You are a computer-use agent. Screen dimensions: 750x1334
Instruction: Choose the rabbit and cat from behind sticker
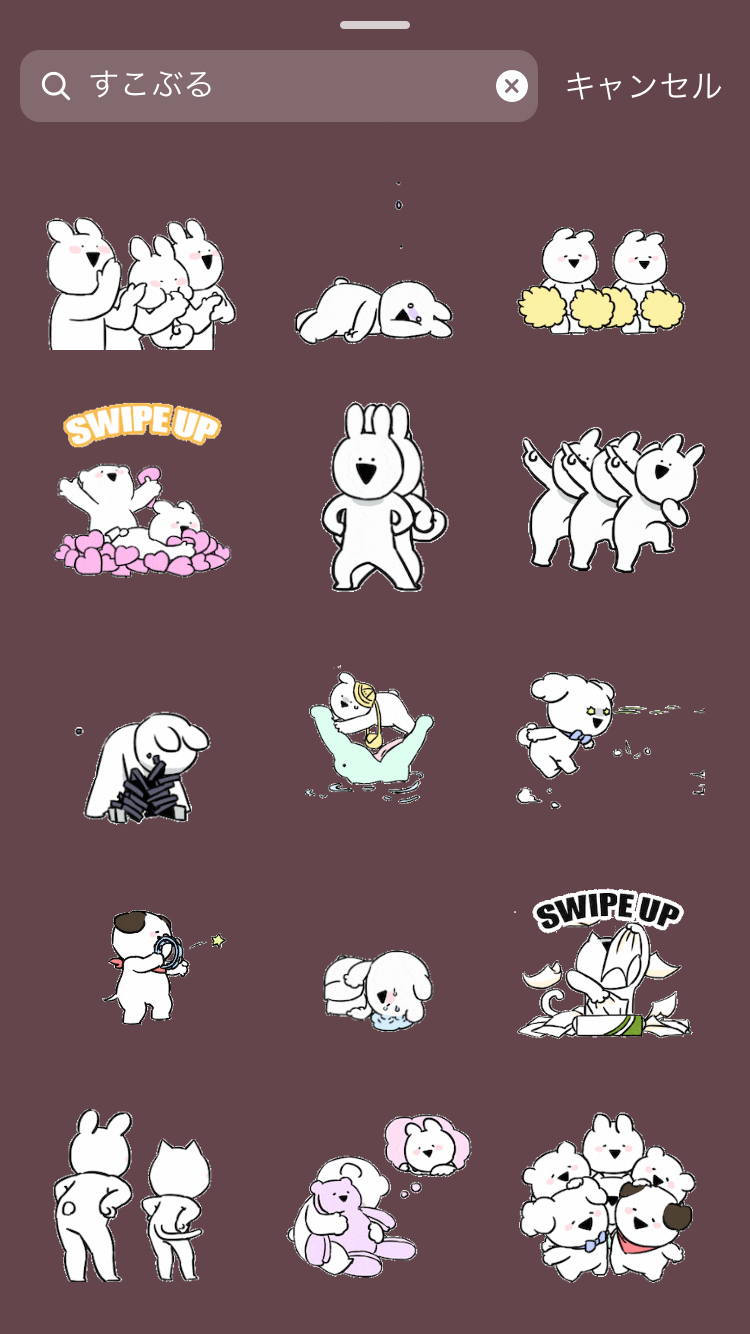coord(132,1196)
